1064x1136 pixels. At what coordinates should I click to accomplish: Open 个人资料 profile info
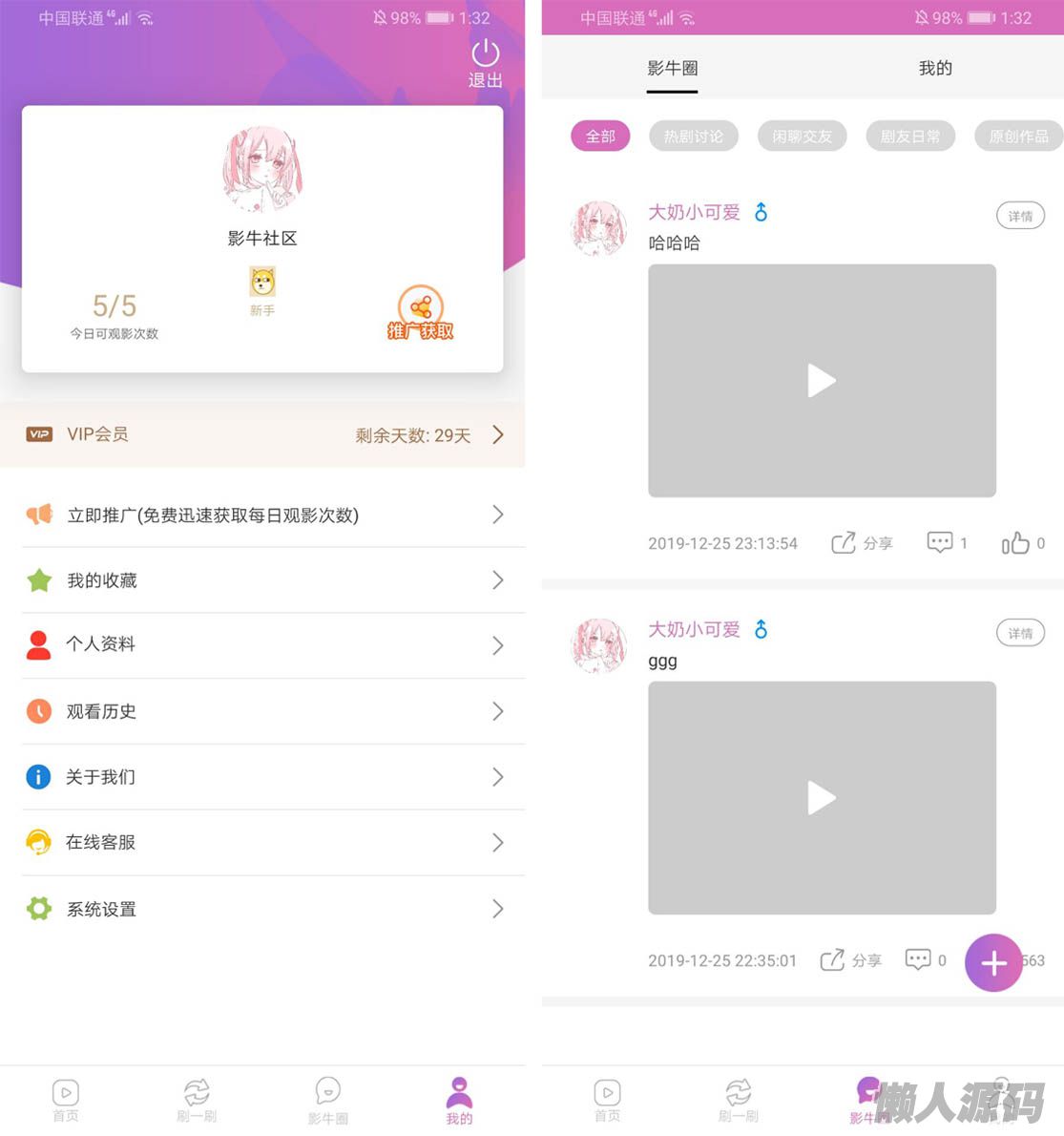262,645
